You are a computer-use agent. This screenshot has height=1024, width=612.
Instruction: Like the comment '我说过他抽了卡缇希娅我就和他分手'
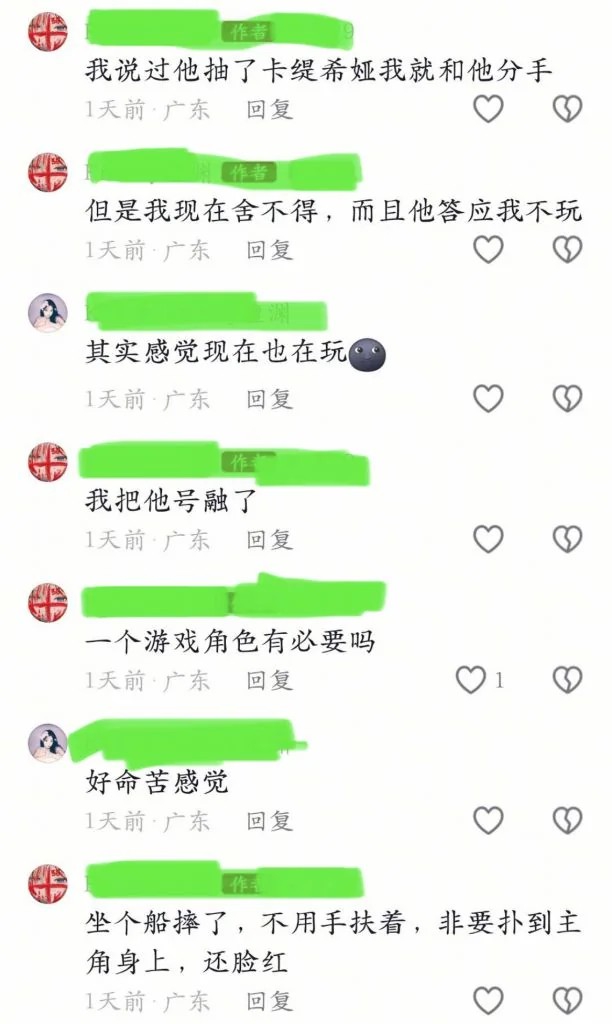(489, 109)
